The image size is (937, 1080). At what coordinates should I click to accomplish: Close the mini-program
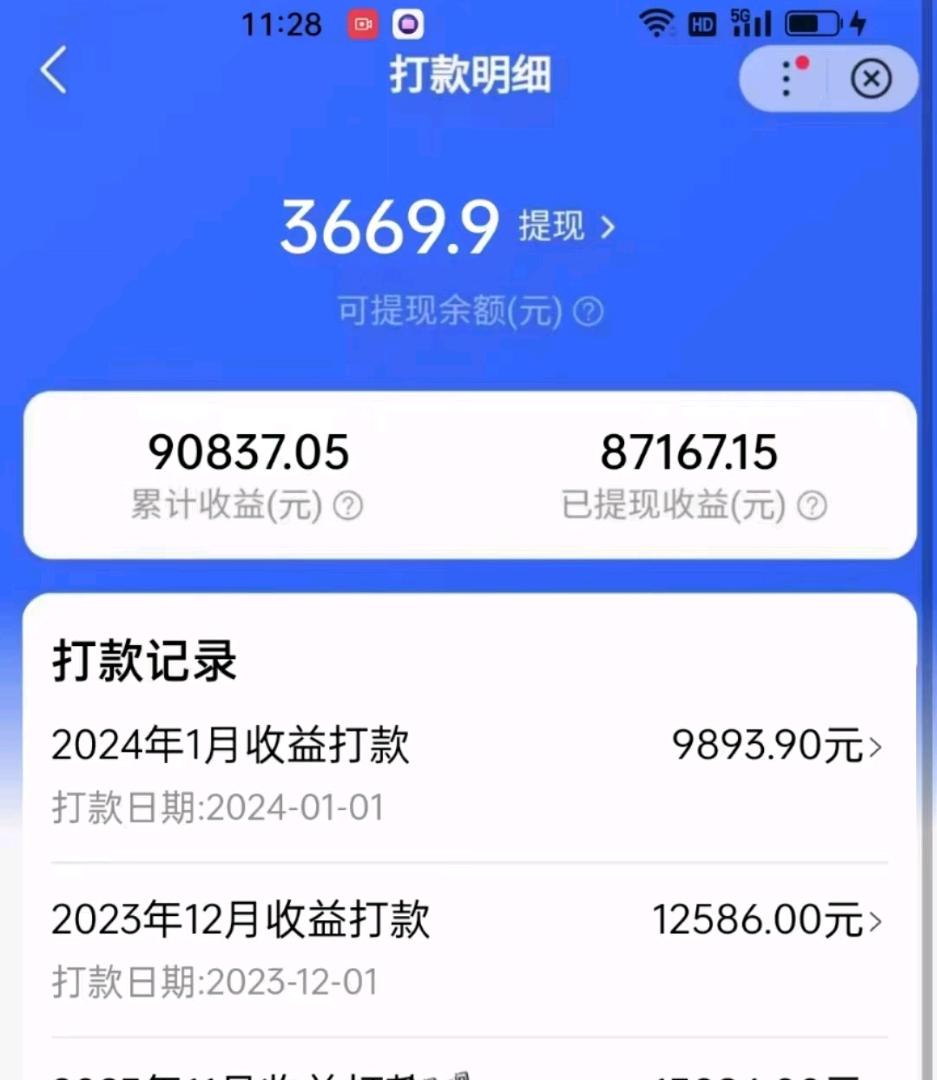[870, 78]
